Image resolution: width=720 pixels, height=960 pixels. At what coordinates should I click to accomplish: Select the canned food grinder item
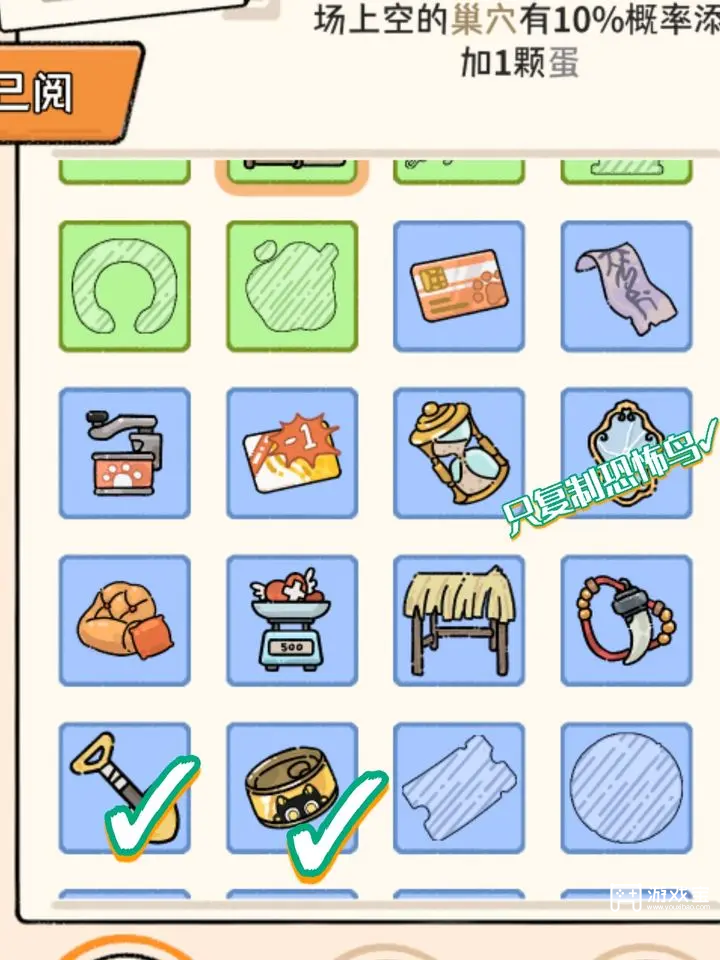(125, 453)
